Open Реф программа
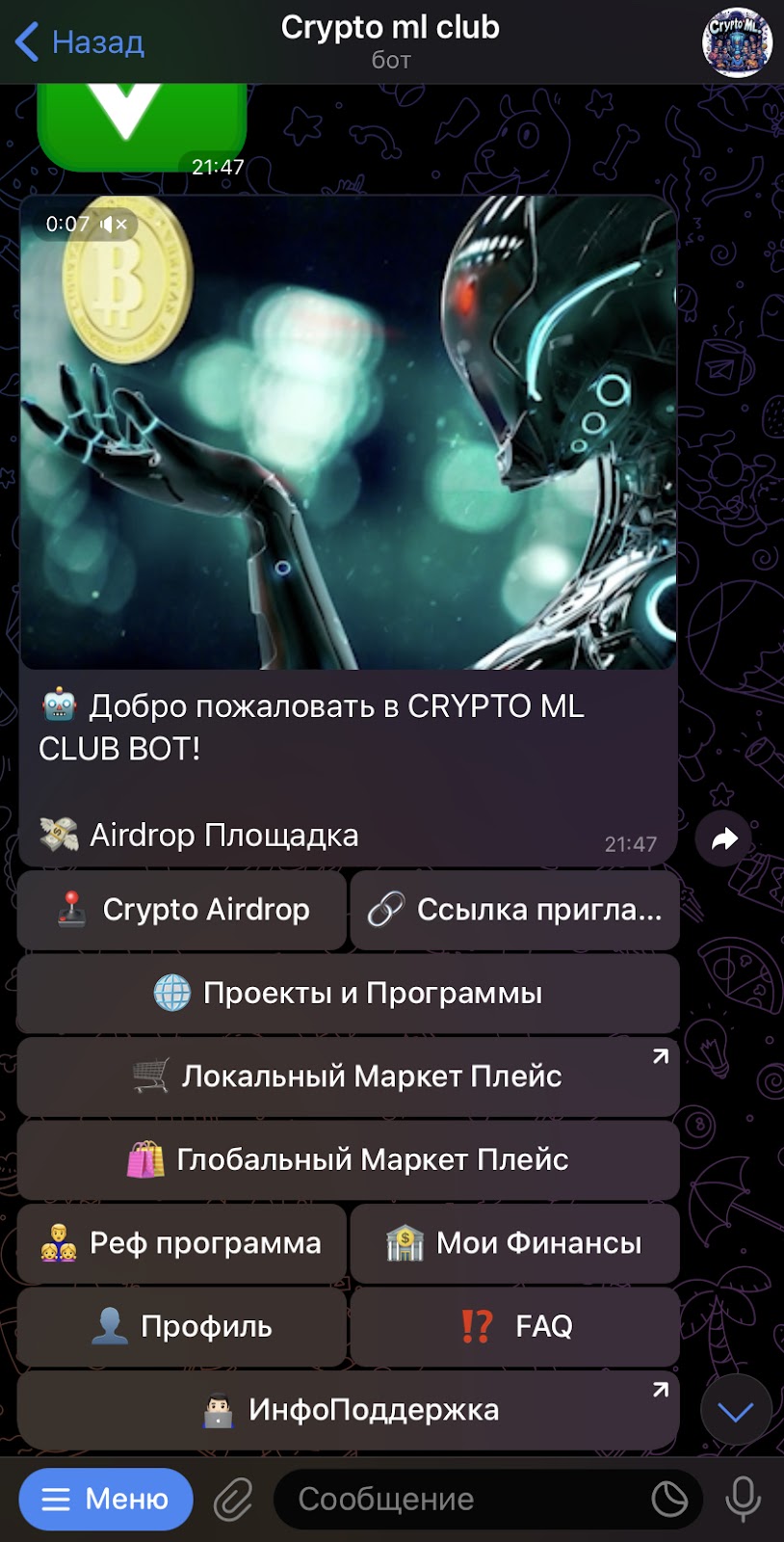The width and height of the screenshot is (784, 1542). [x=182, y=1243]
